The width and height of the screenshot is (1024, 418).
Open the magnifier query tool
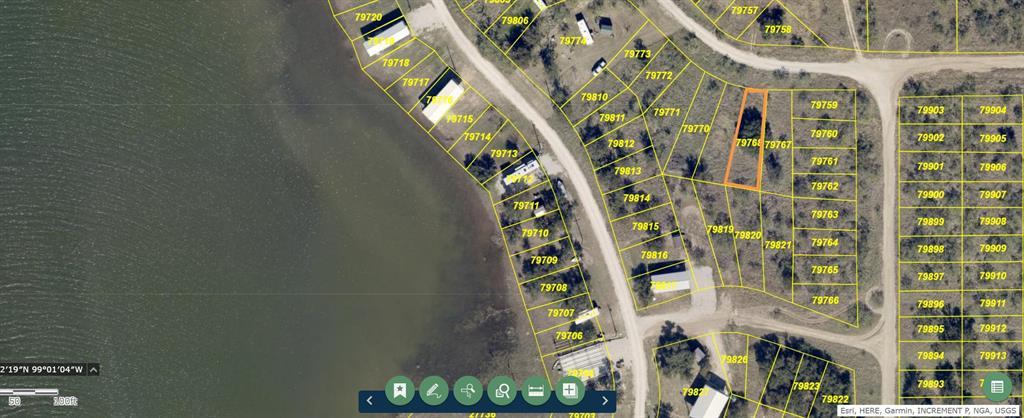[x=502, y=391]
